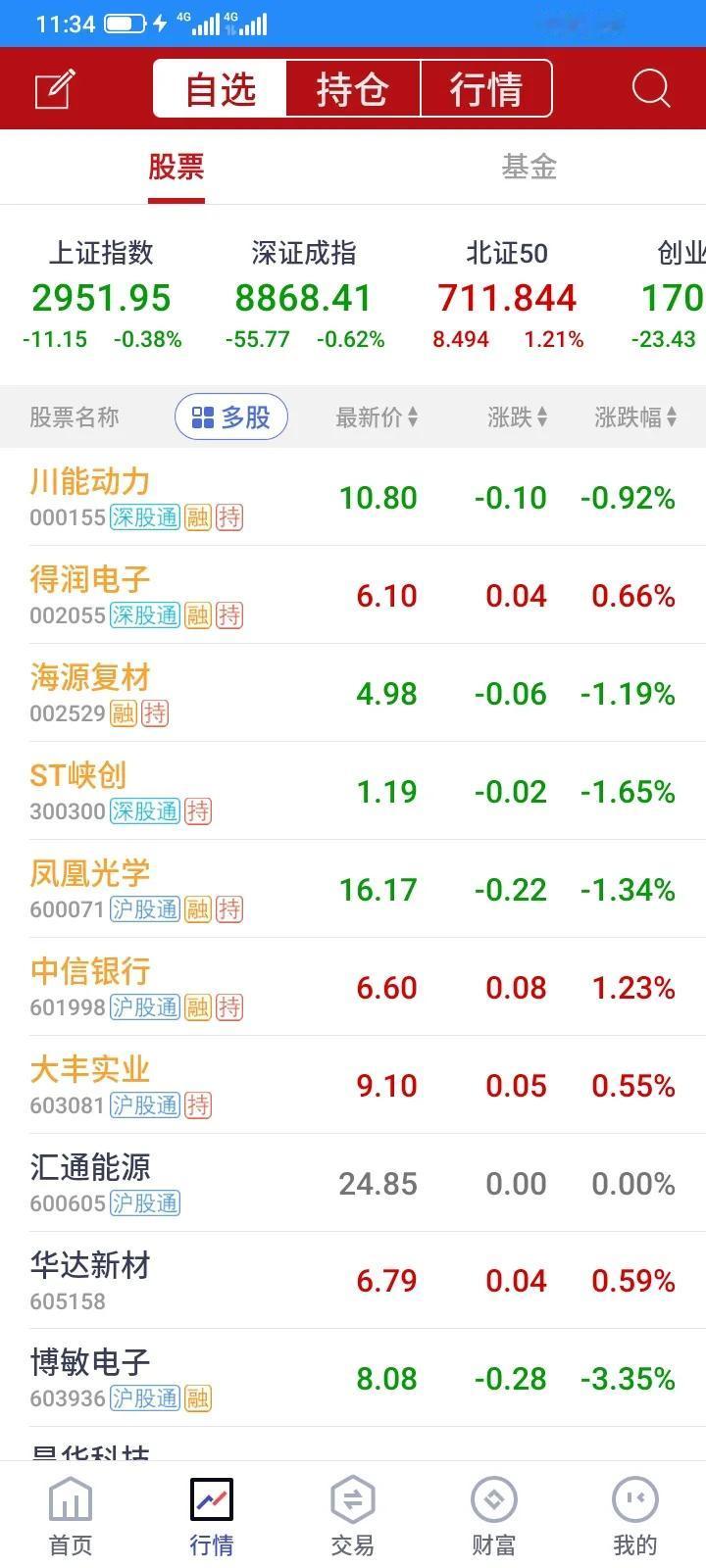Image resolution: width=706 pixels, height=1568 pixels.
Task: Open the 博敏电子 stock row
Action: point(353,1378)
